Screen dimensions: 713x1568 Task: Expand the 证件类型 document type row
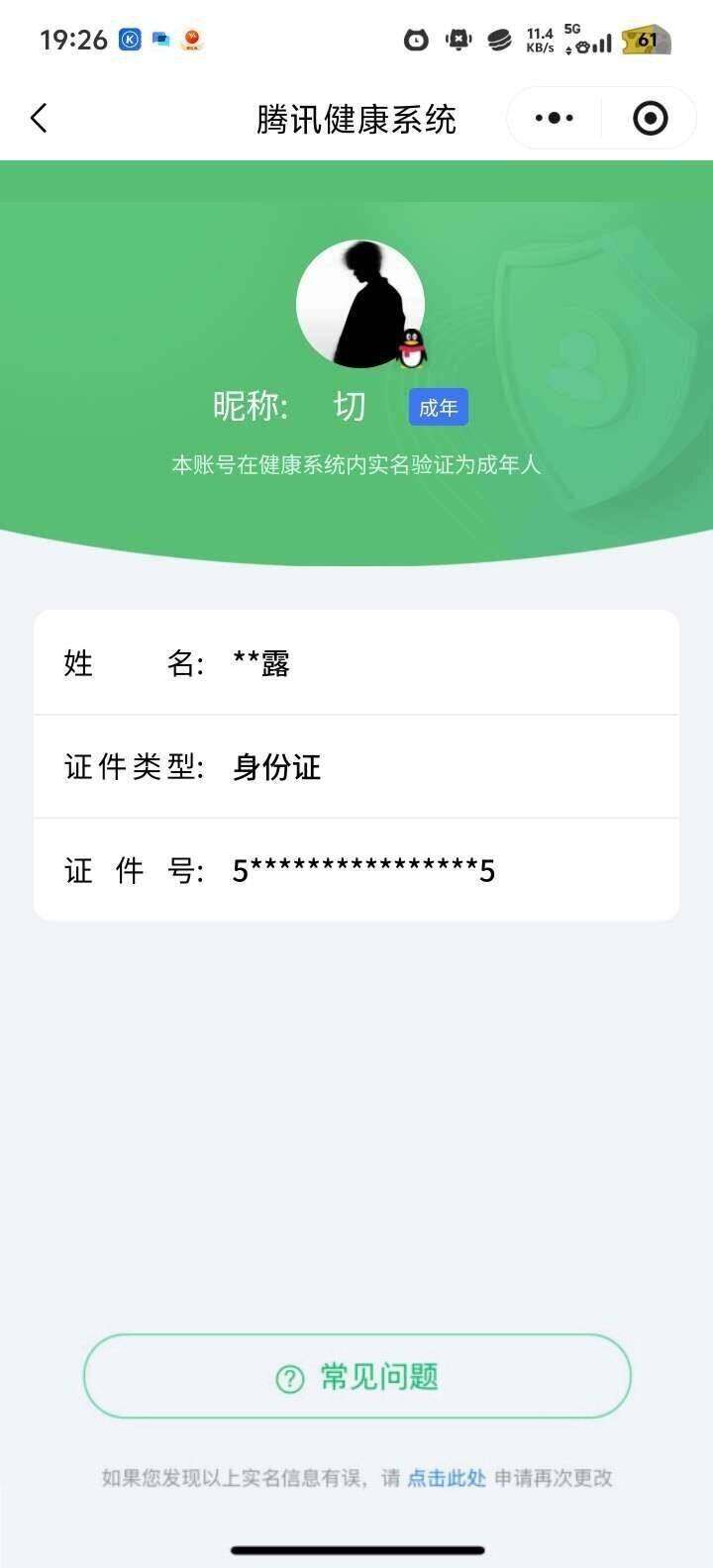[356, 767]
